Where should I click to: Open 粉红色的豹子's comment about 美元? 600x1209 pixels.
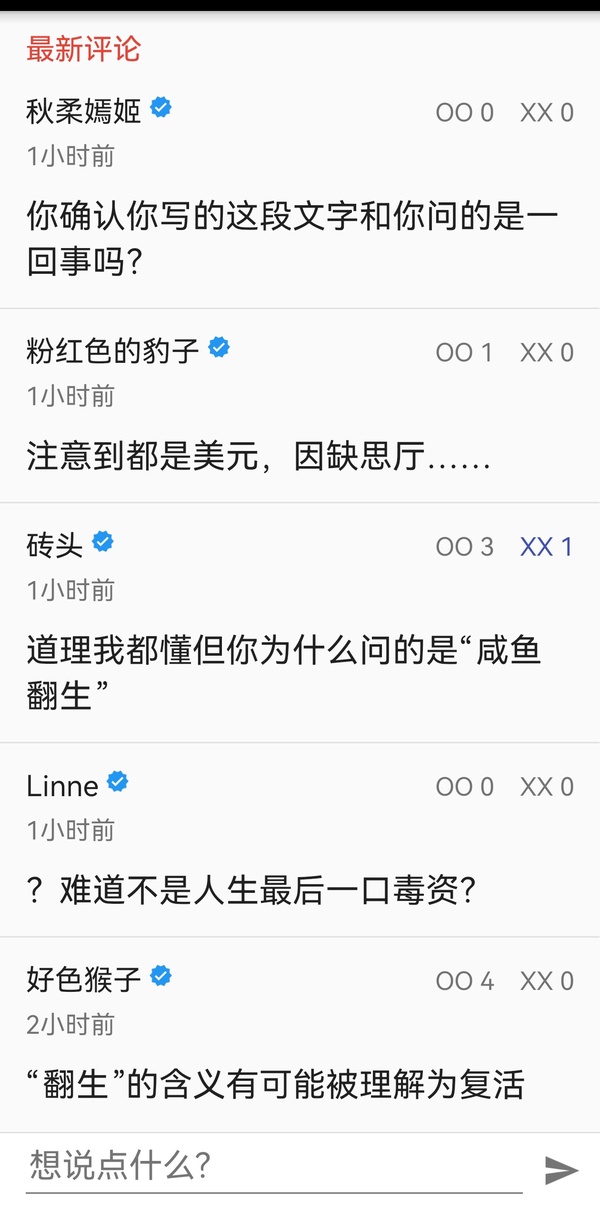pyautogui.click(x=258, y=457)
